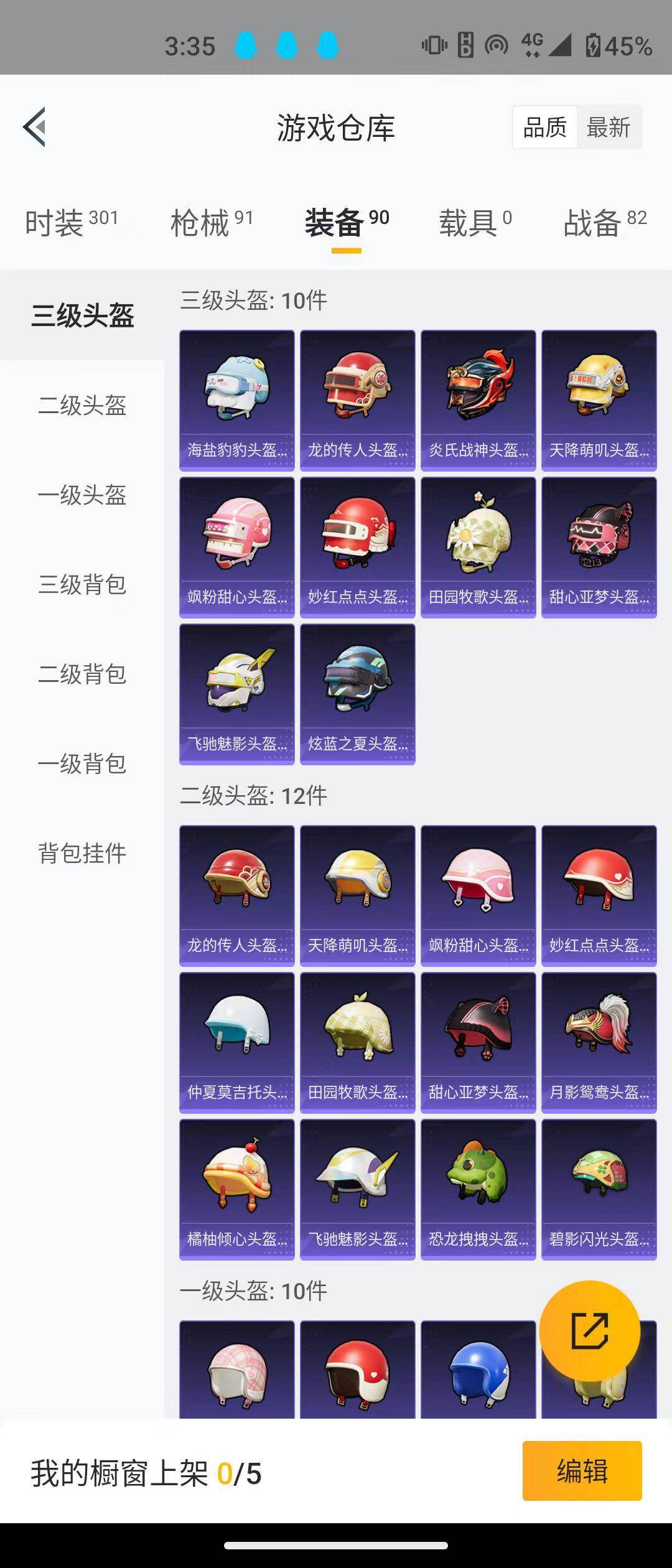Select the 三级背包 category
Screen dimensions: 672x1568
pos(83,585)
